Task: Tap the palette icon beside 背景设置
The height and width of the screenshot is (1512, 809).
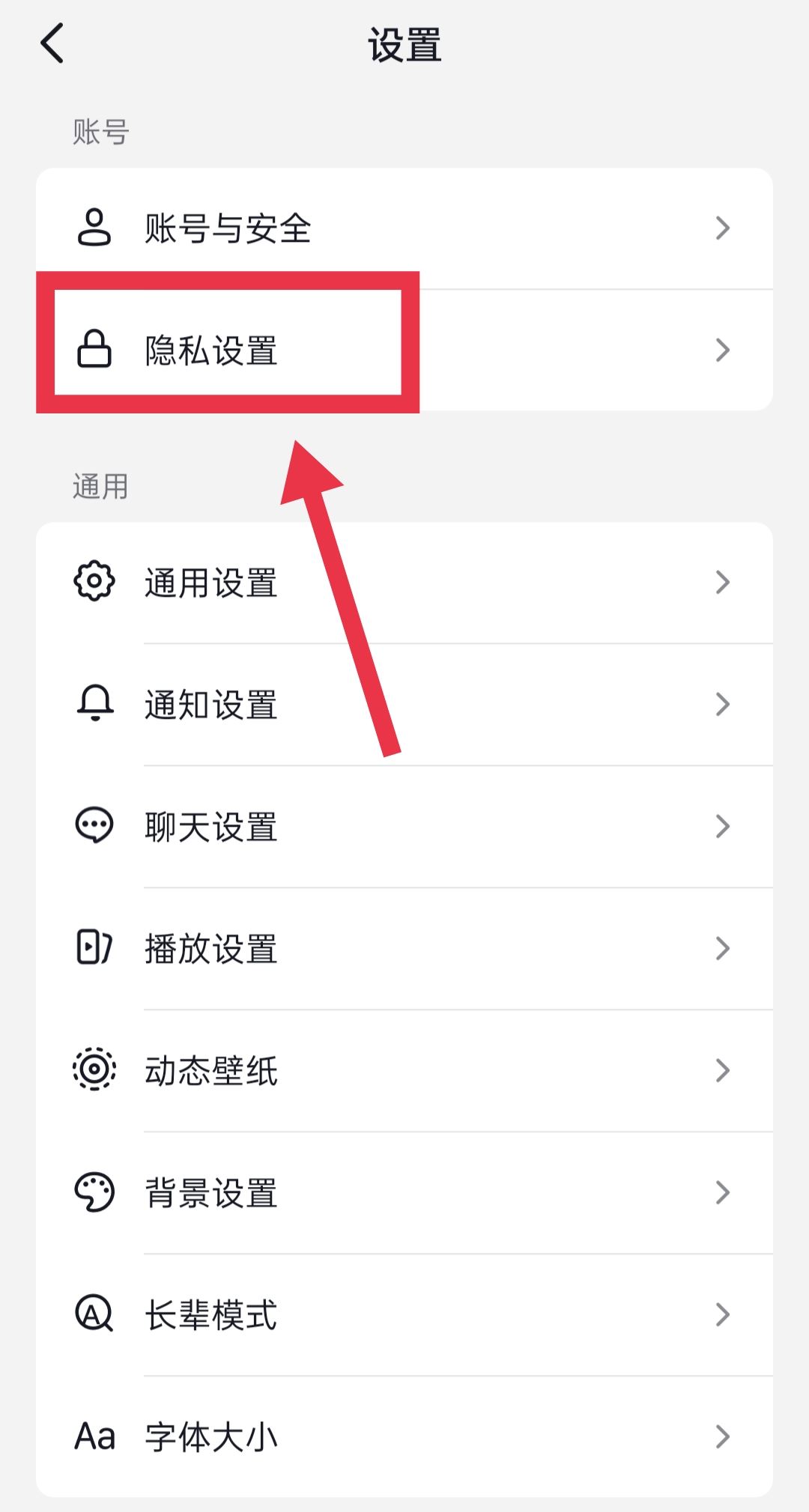Action: (95, 1193)
